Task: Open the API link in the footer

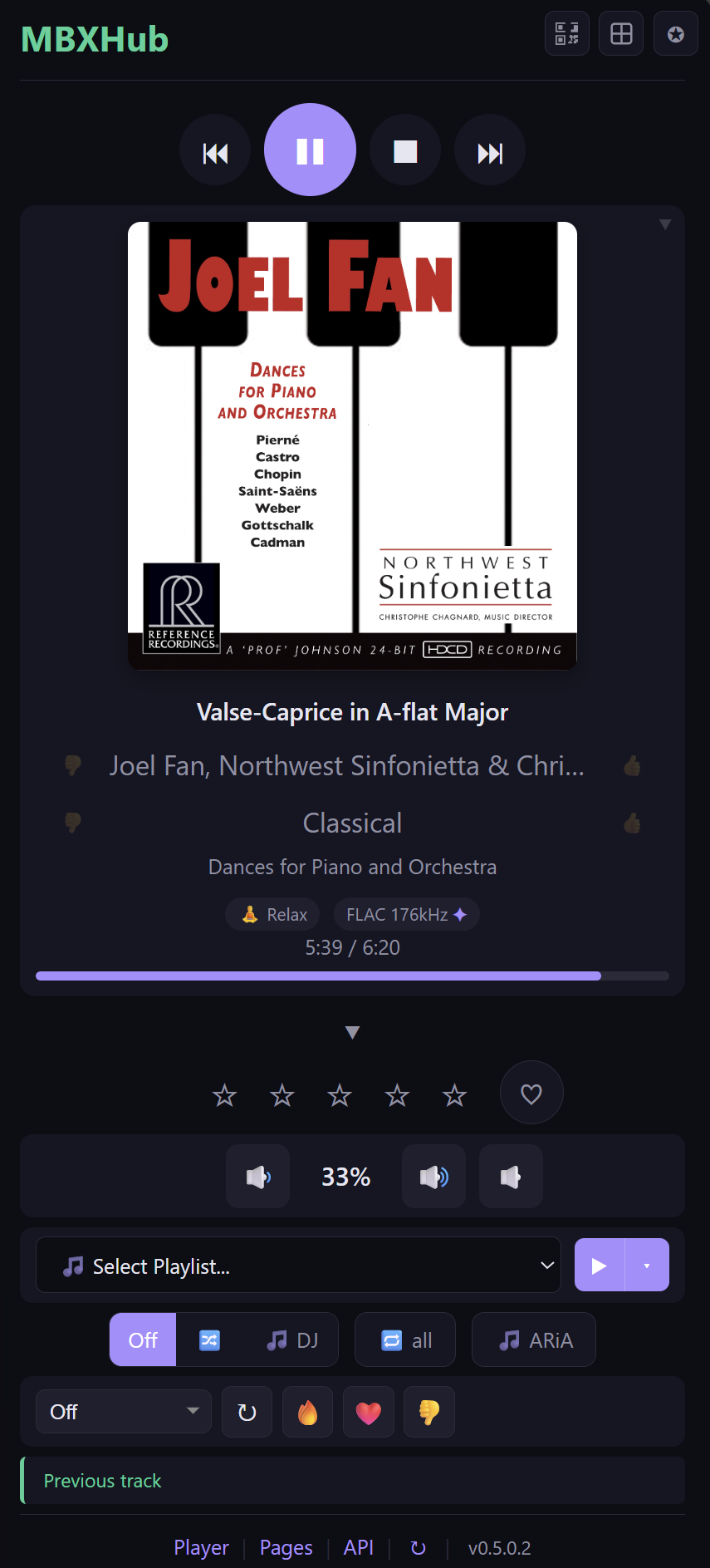Action: pyautogui.click(x=358, y=1548)
